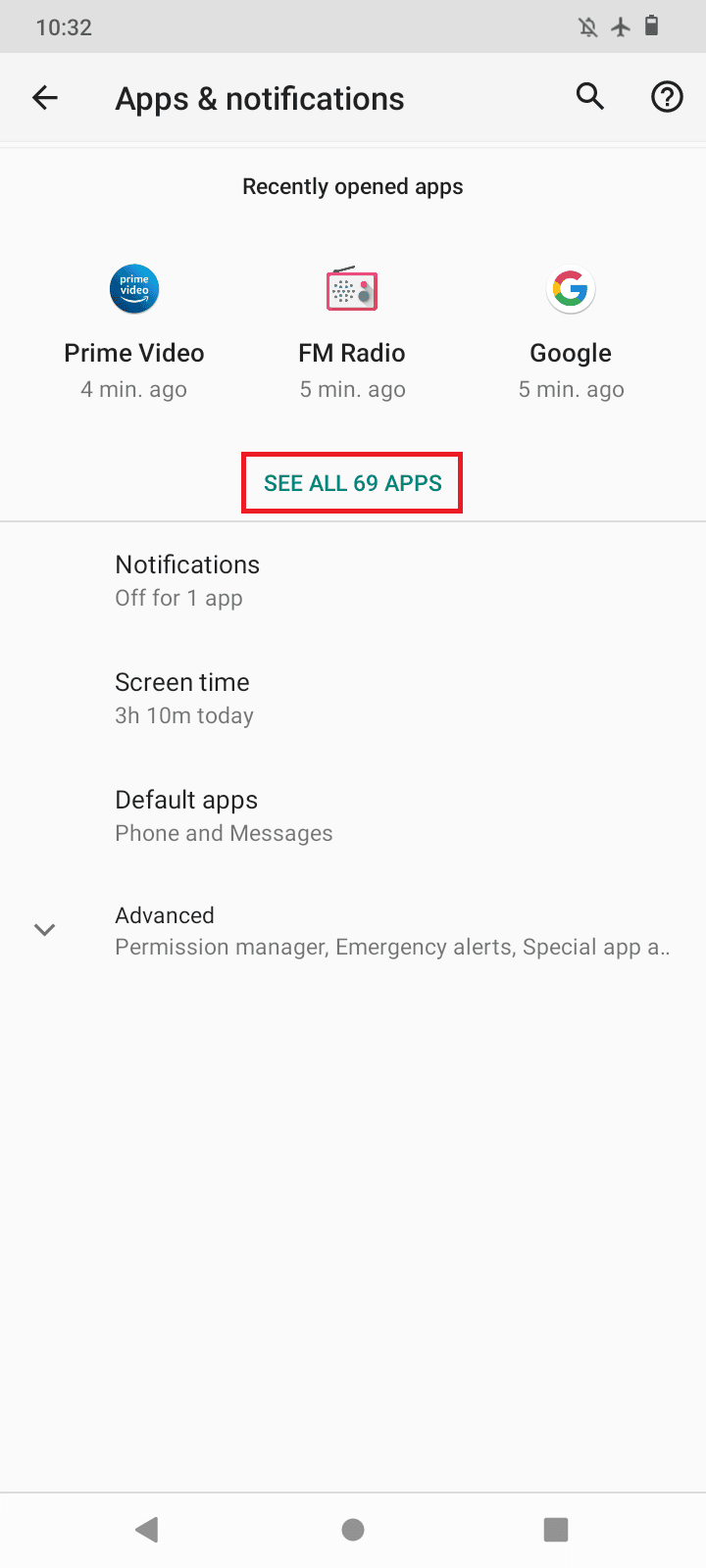Open search in settings

[x=589, y=97]
